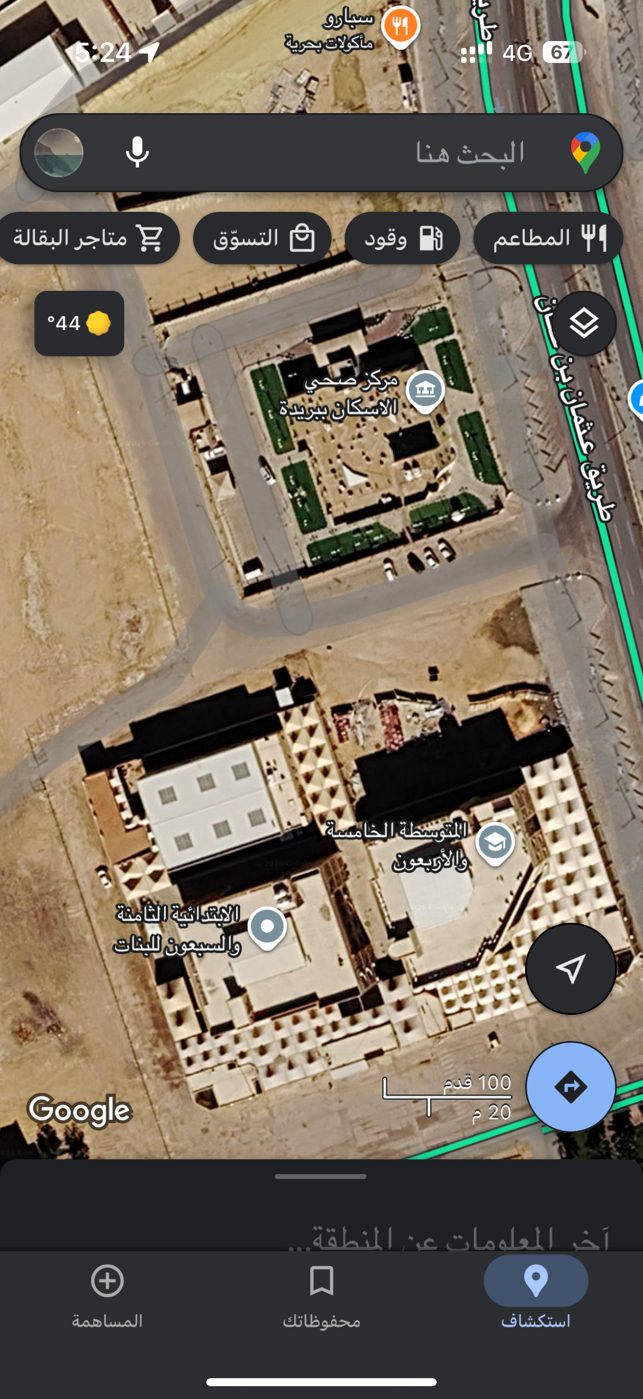The width and height of the screenshot is (643, 1399).
Task: Open the blue directions button
Action: point(571,1087)
